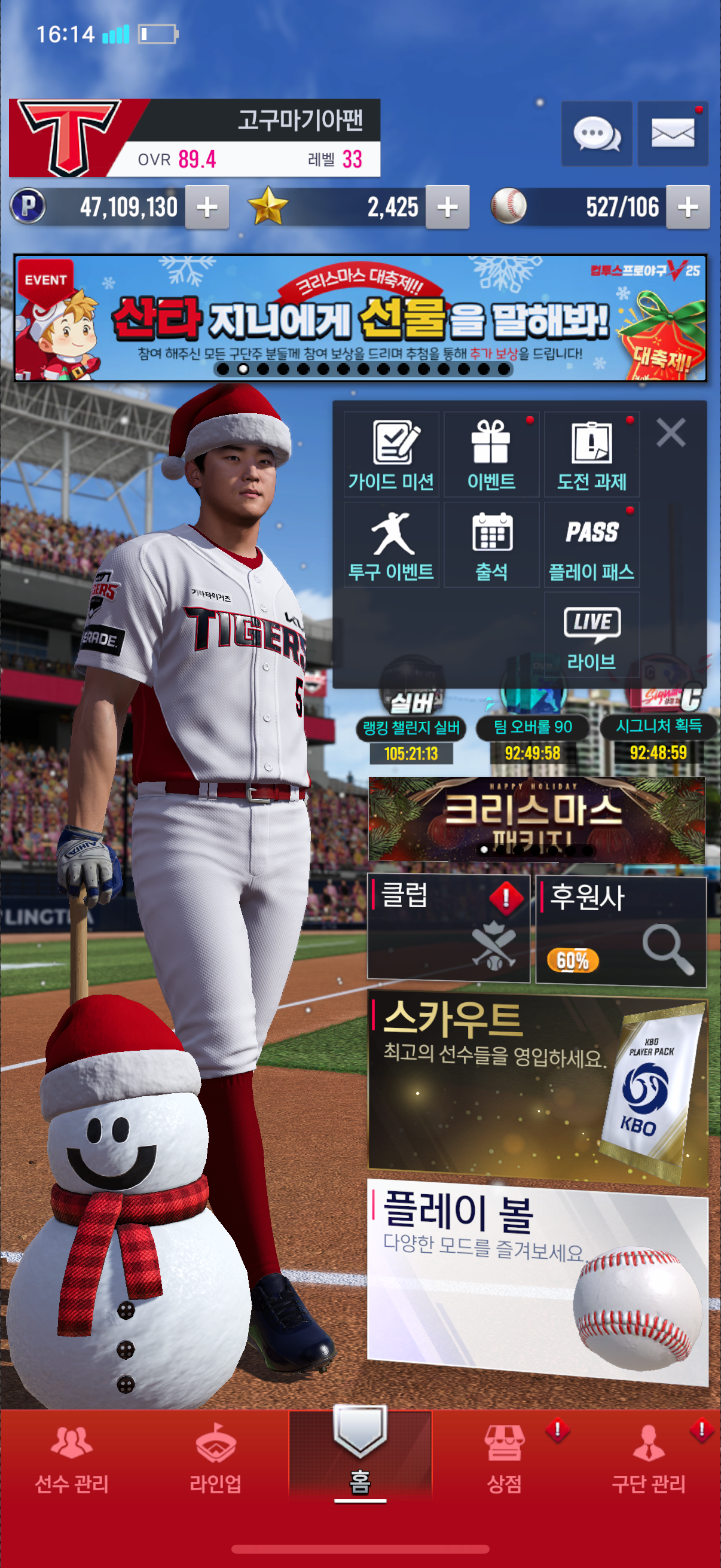
Task: Add more stars with plus button
Action: click(447, 208)
